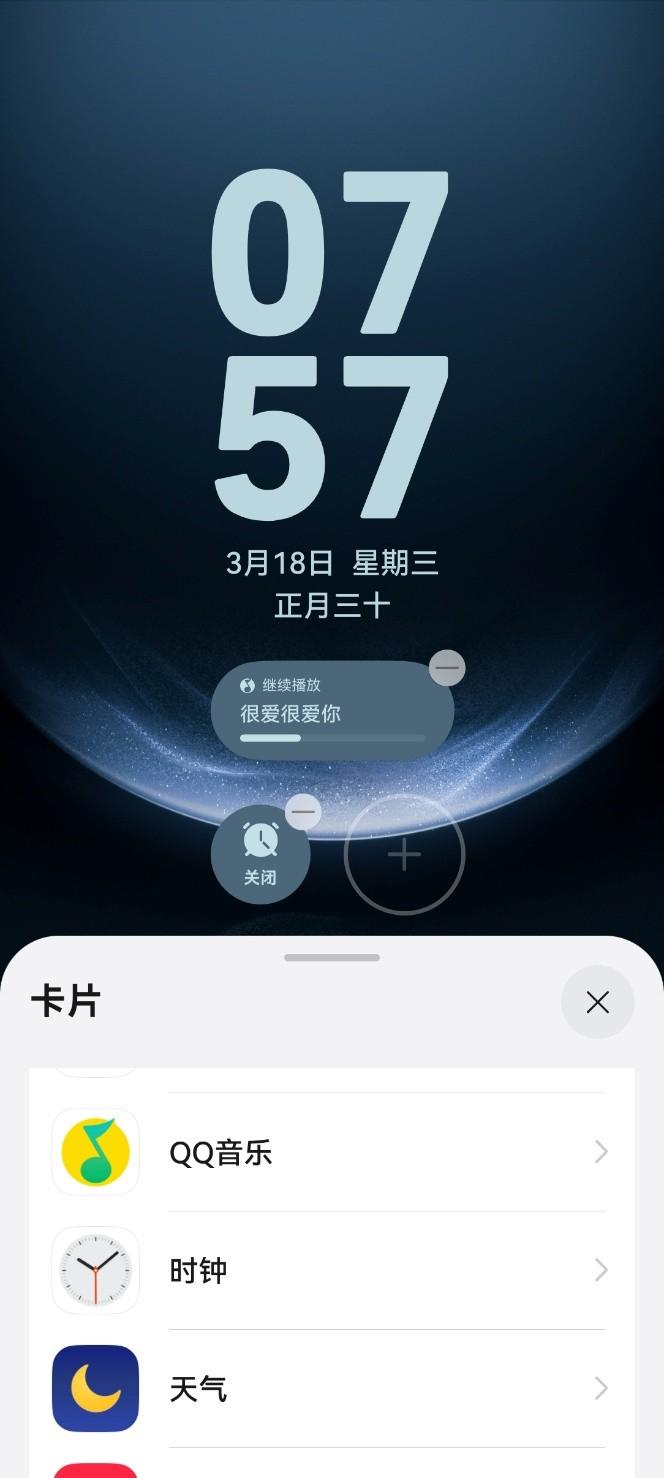This screenshot has height=1478, width=664.
Task: Remove the 继续播放 music widget
Action: tap(447, 668)
